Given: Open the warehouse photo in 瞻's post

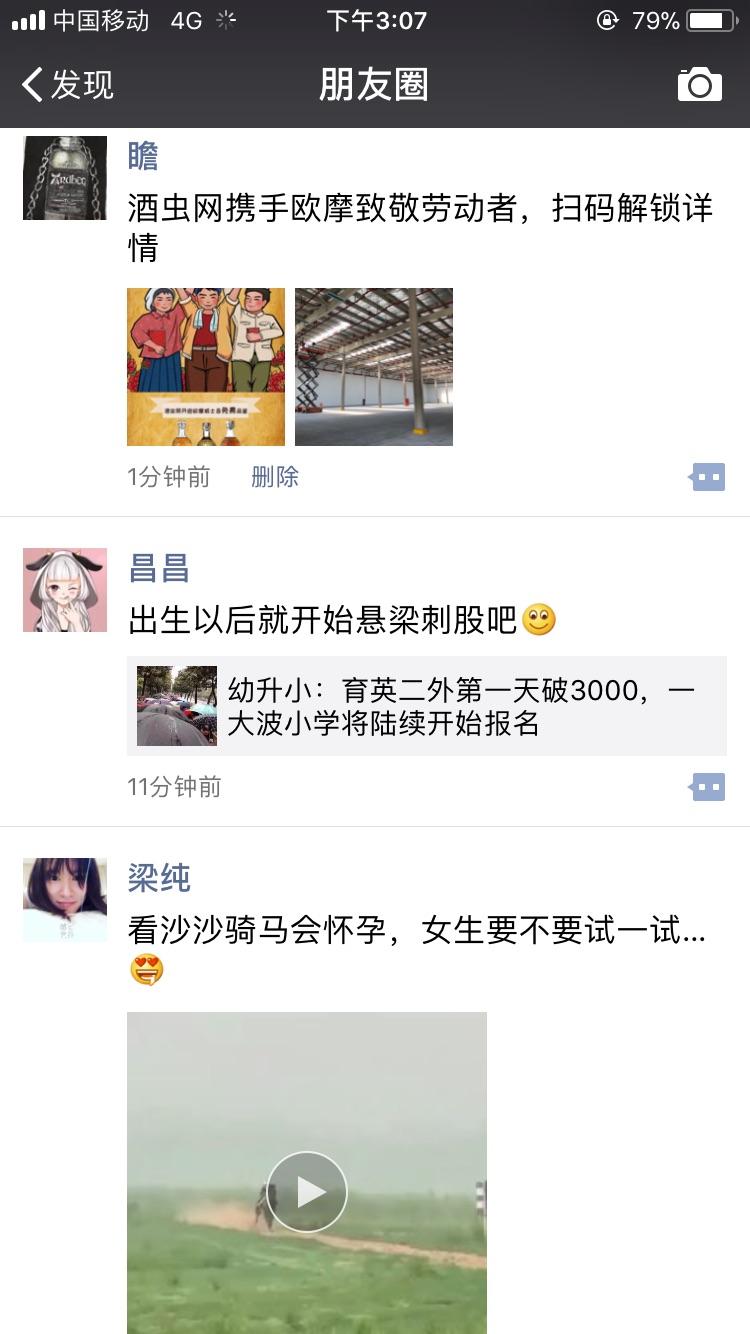Looking at the screenshot, I should click(x=373, y=367).
